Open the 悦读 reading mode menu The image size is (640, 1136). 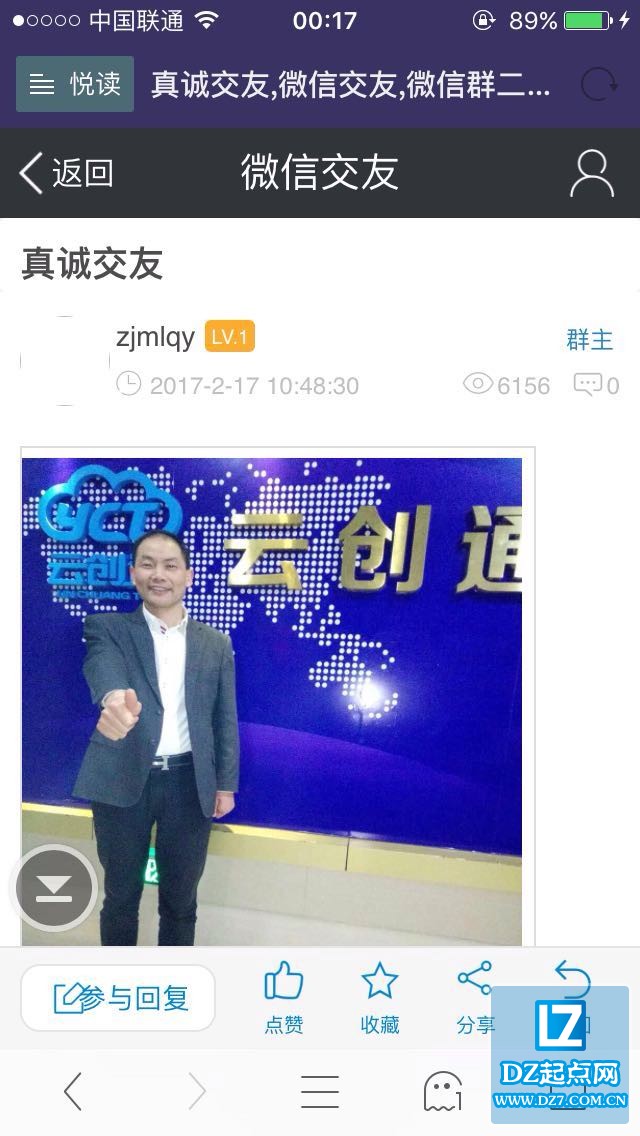75,85
